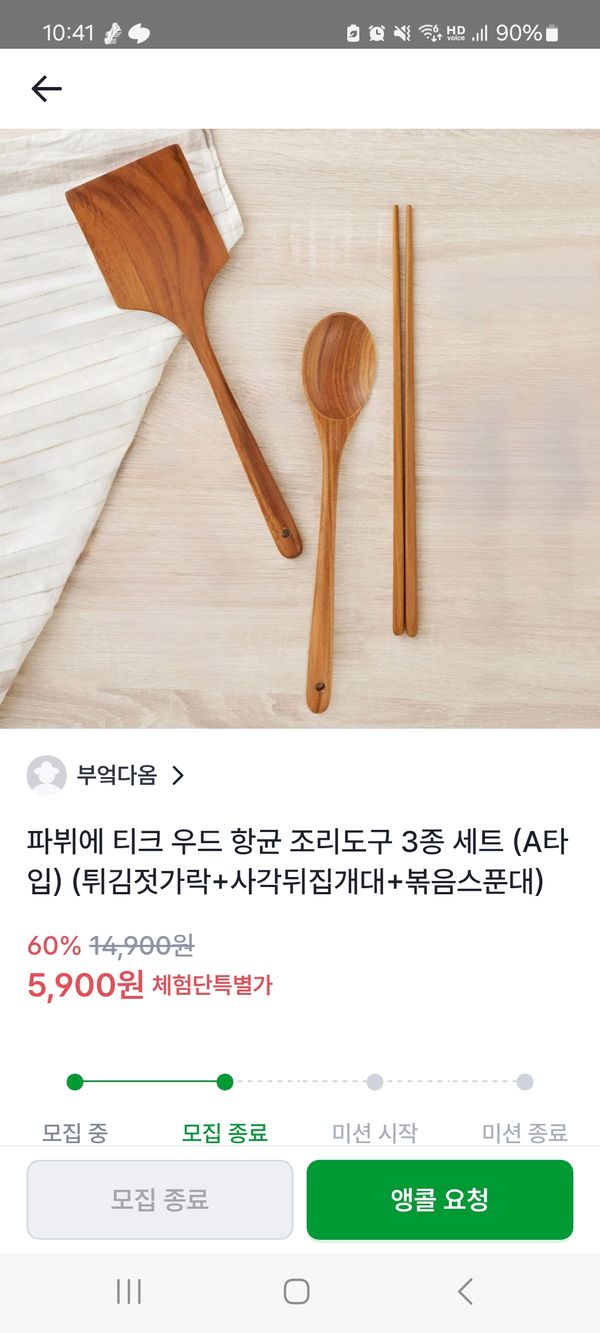Screen dimensions: 600x1333
Task: View the product photo of wooden utensils
Action: [x=300, y=428]
